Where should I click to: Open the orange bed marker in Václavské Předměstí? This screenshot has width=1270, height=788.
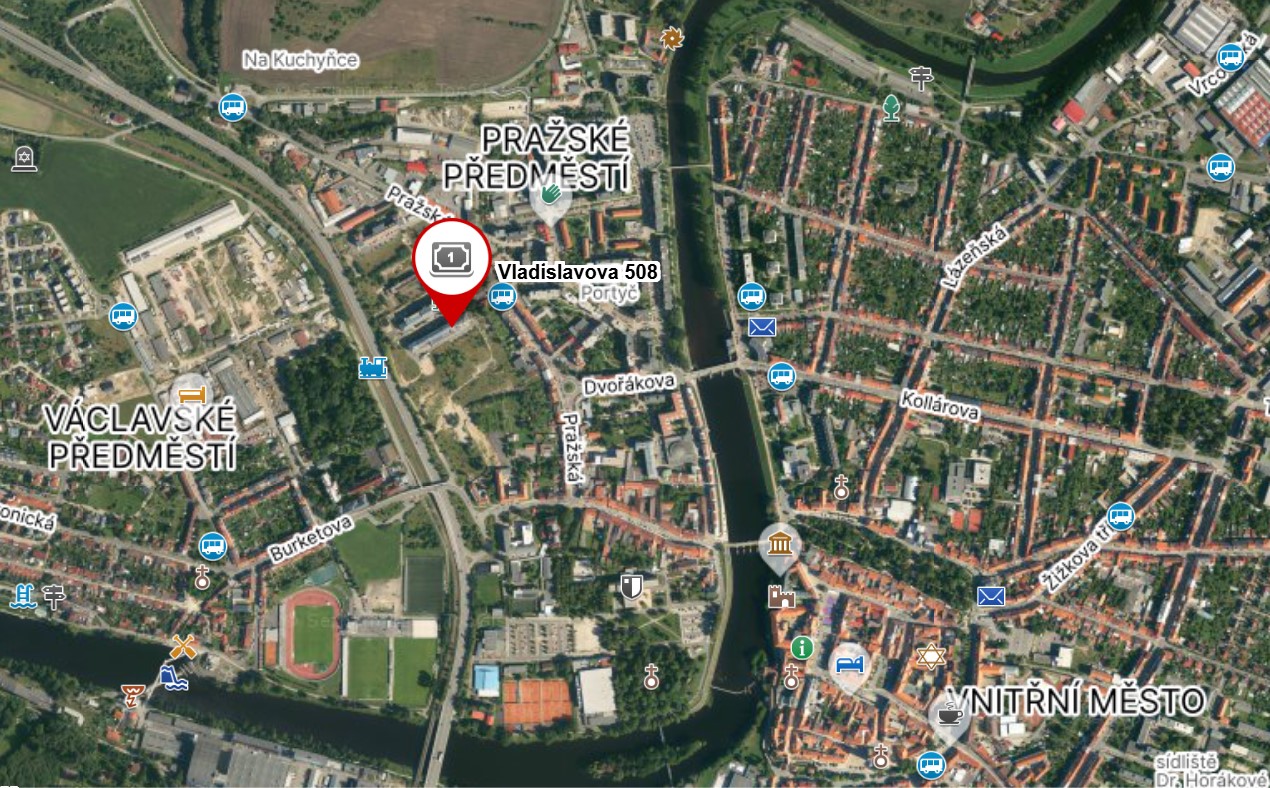191,393
